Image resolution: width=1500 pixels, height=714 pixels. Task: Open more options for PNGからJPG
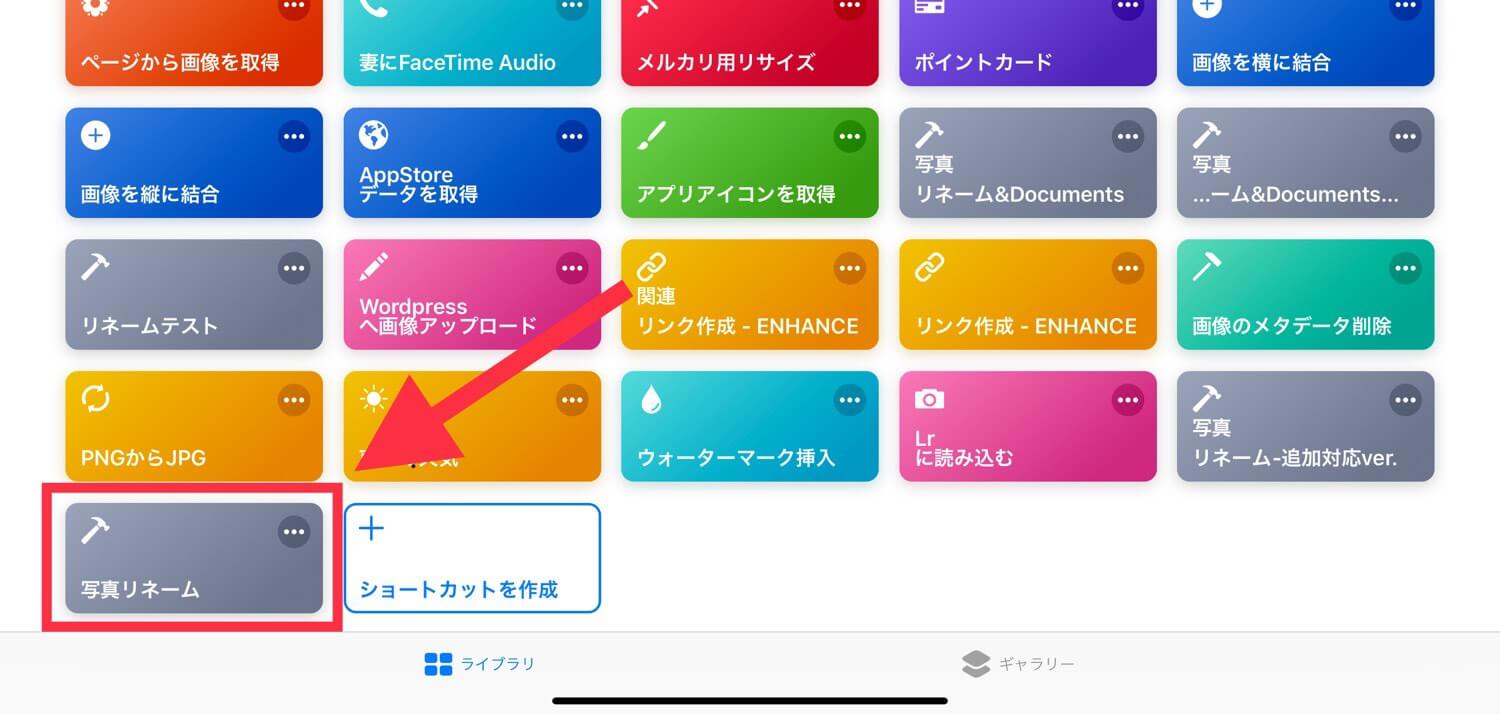(x=294, y=400)
